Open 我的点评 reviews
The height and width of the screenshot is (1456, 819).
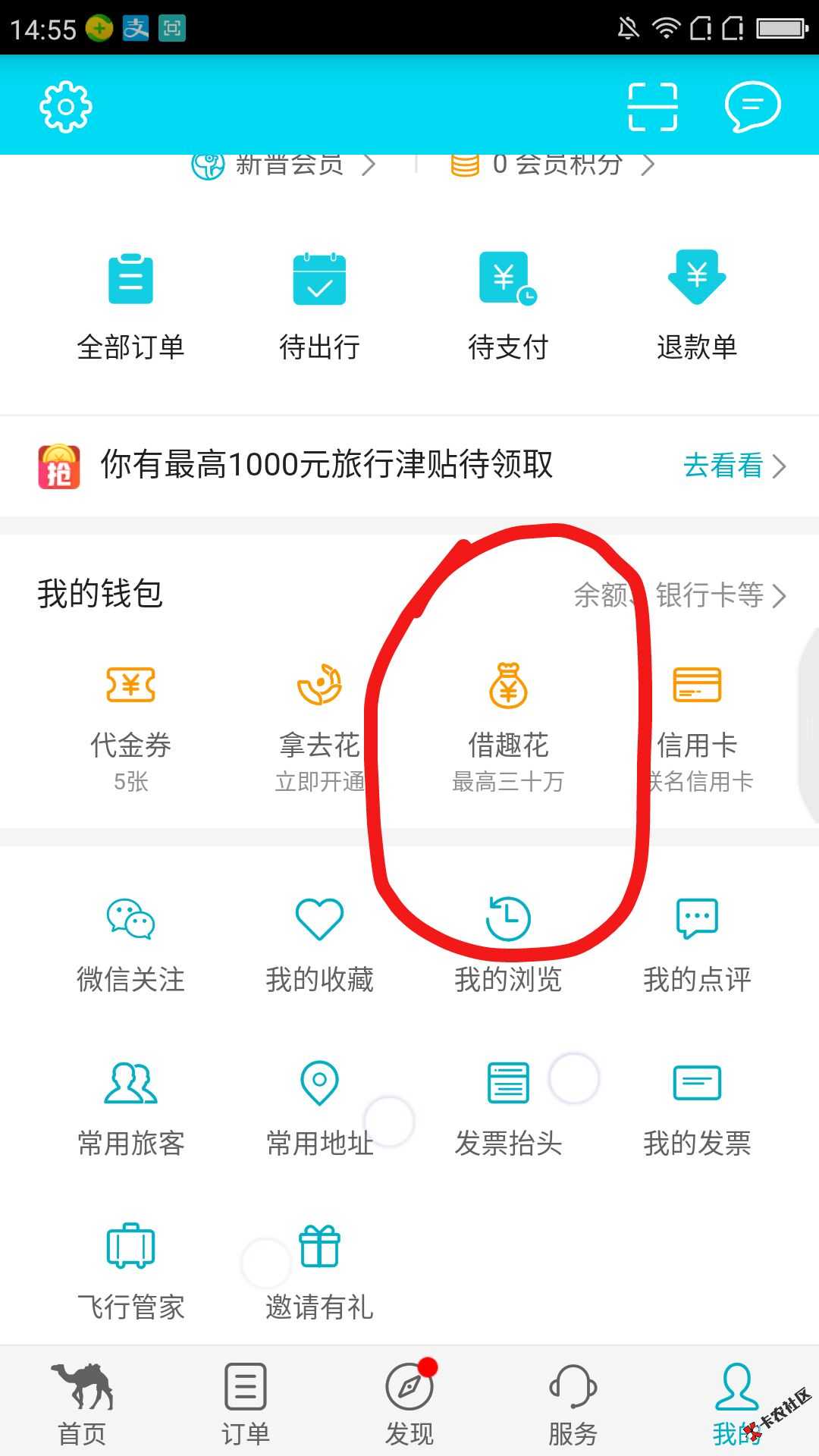coord(697,946)
